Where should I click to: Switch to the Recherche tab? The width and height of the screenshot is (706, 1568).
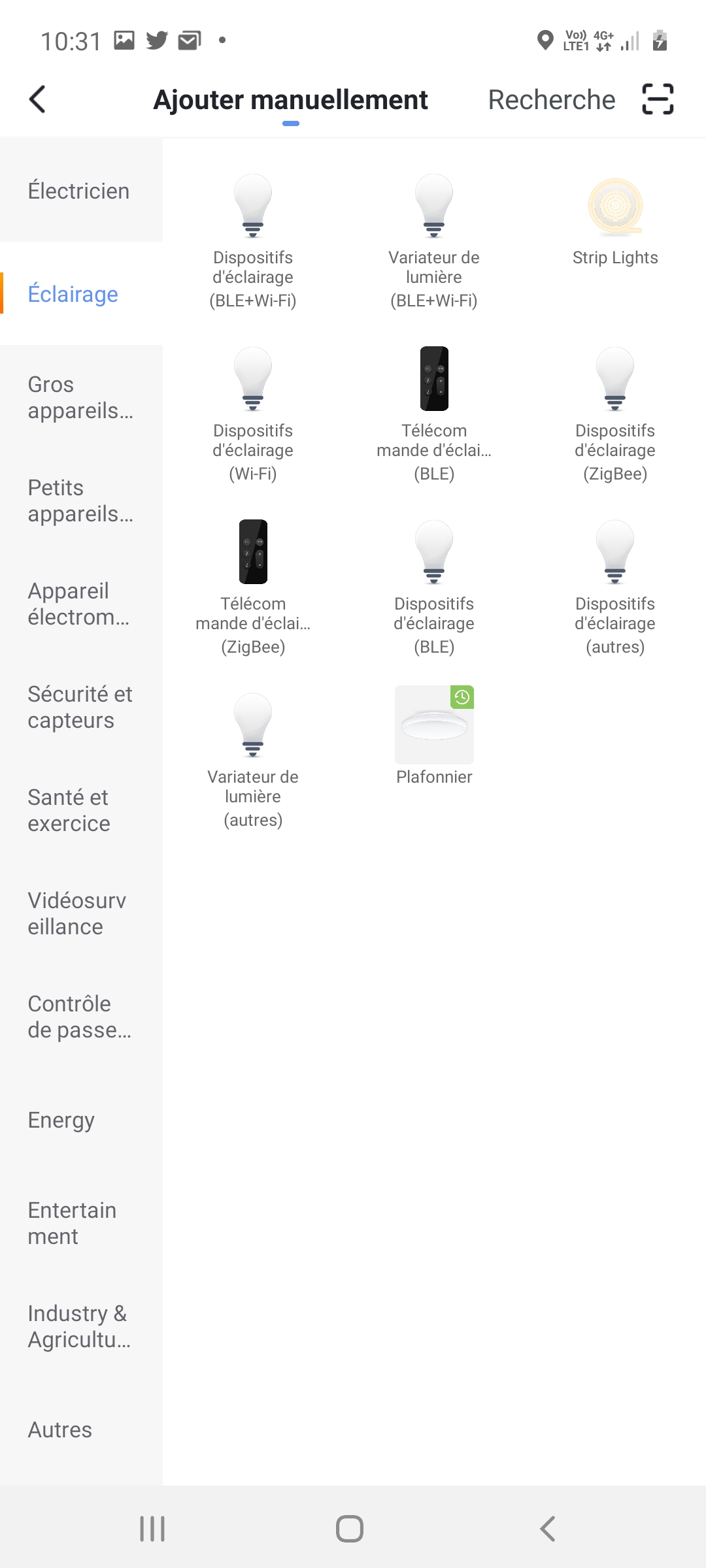(552, 100)
